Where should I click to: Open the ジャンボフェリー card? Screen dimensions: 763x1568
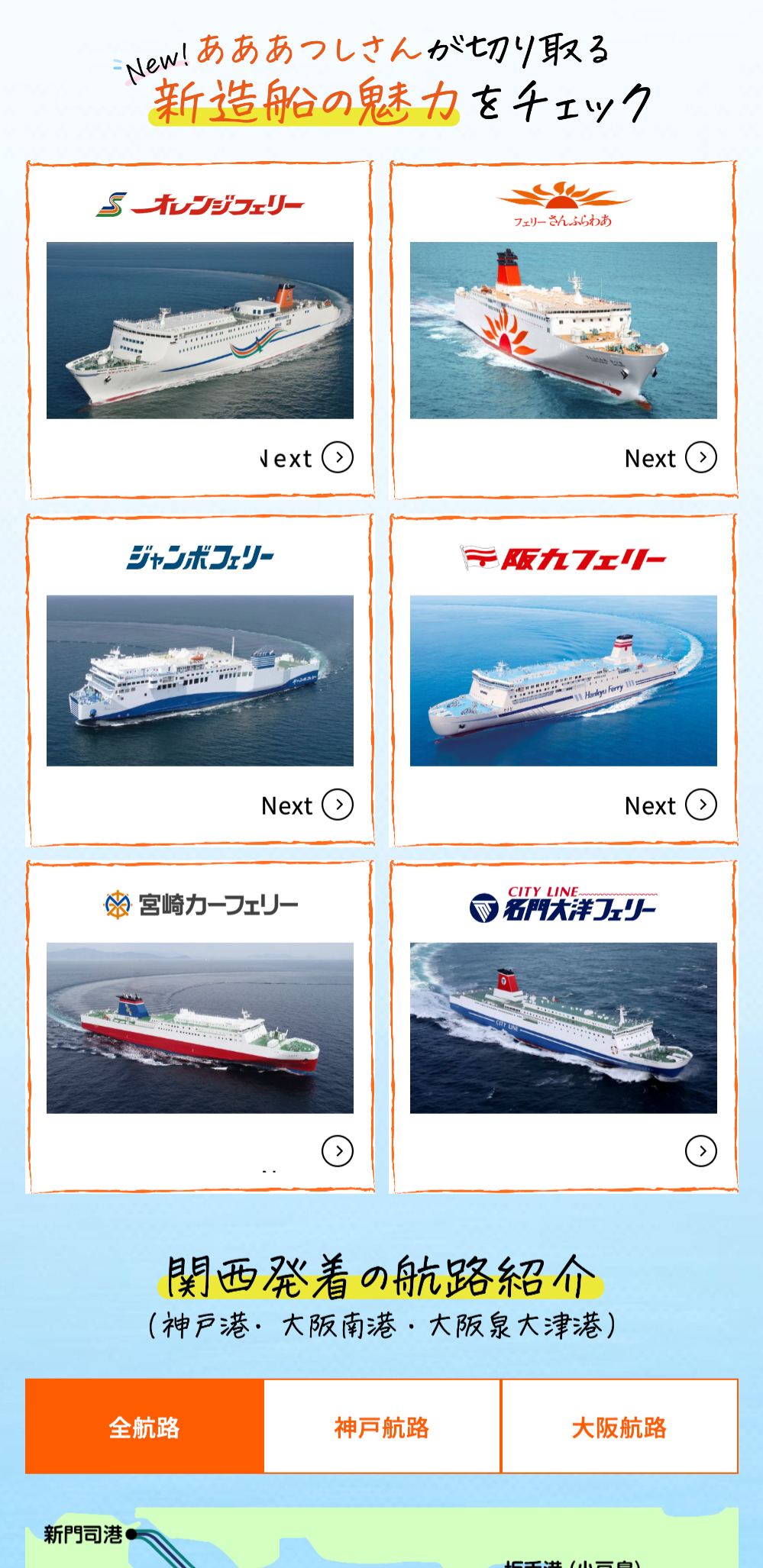200,680
